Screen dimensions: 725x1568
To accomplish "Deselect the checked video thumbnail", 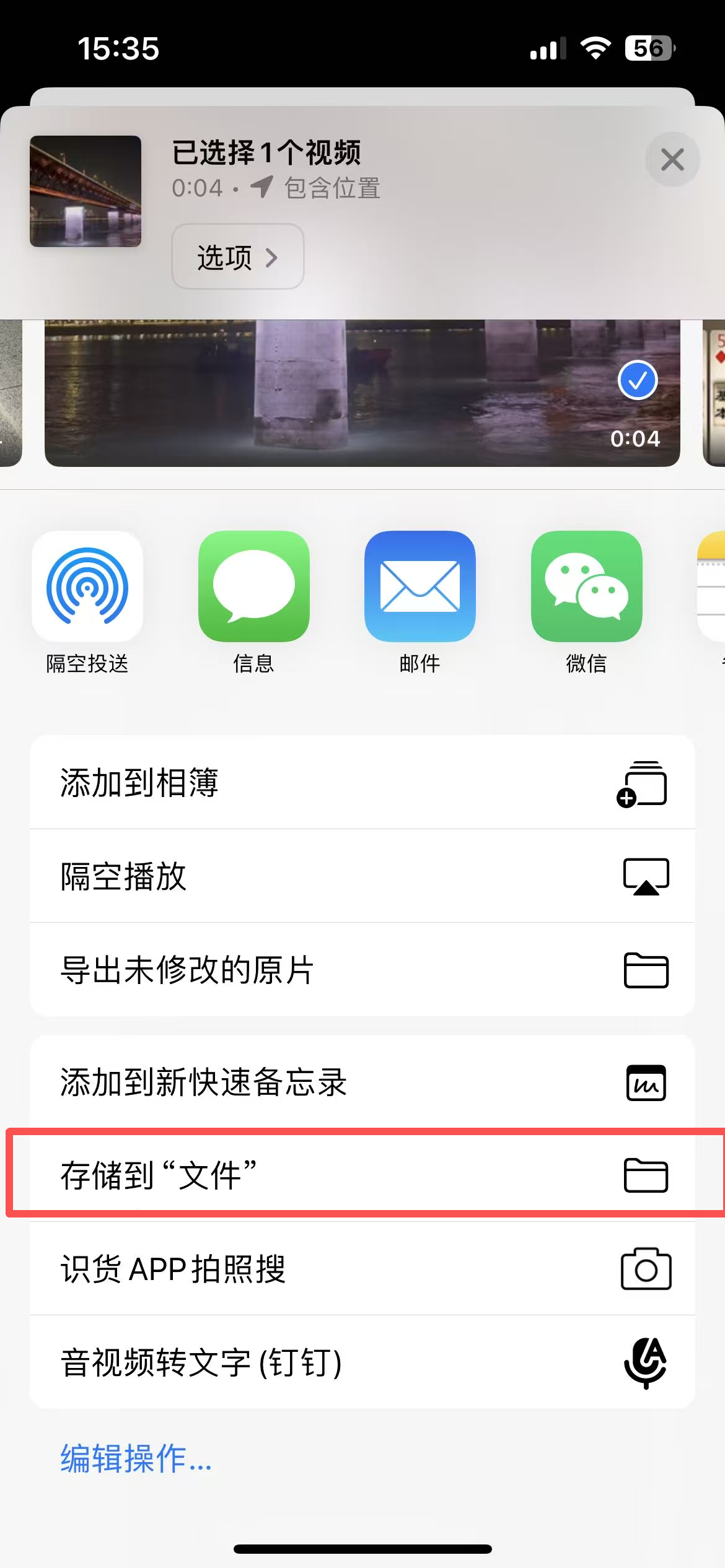I will tap(637, 380).
